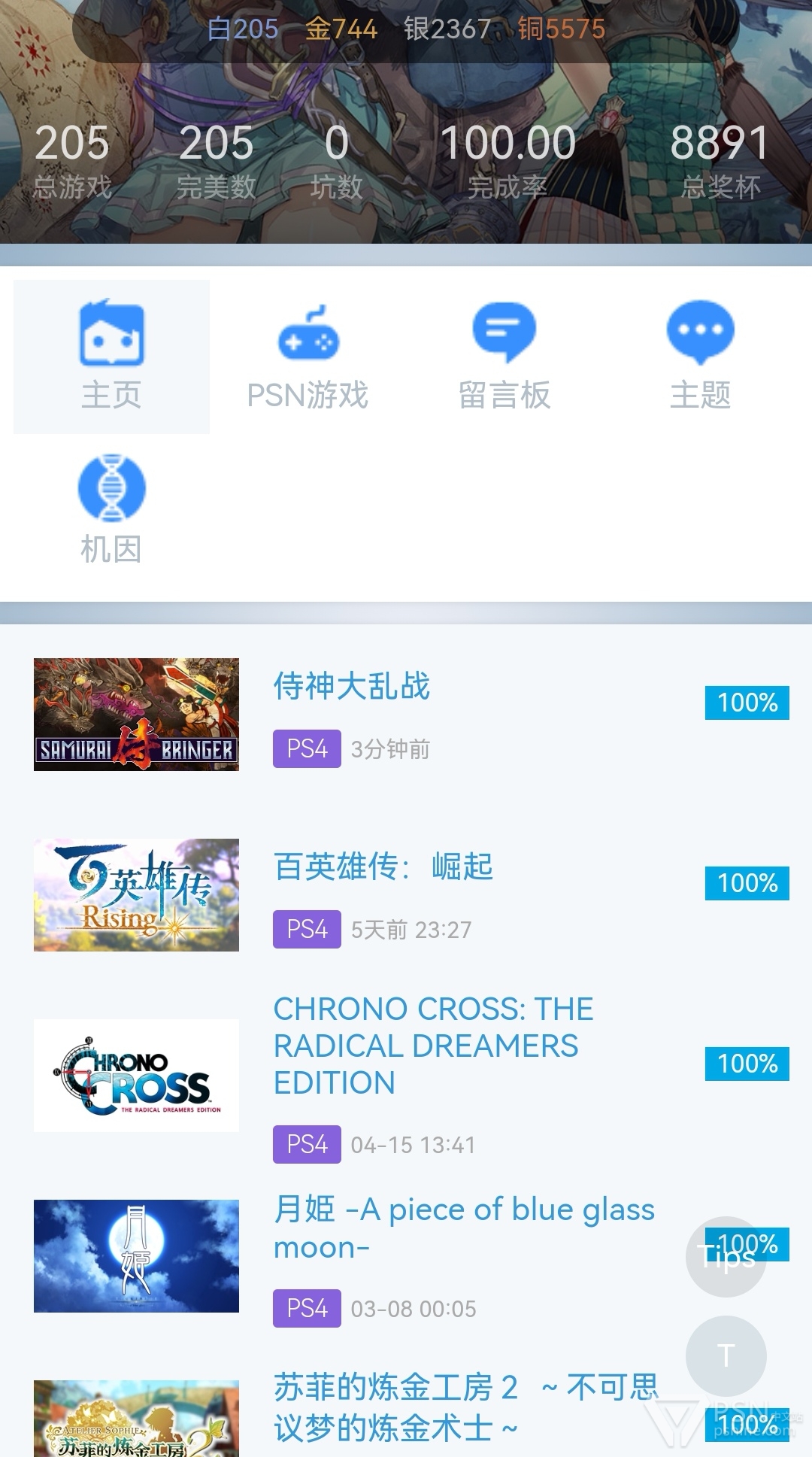Screen dimensions: 812x1457
Task: Tap the floating Tips button
Action: [726, 1256]
